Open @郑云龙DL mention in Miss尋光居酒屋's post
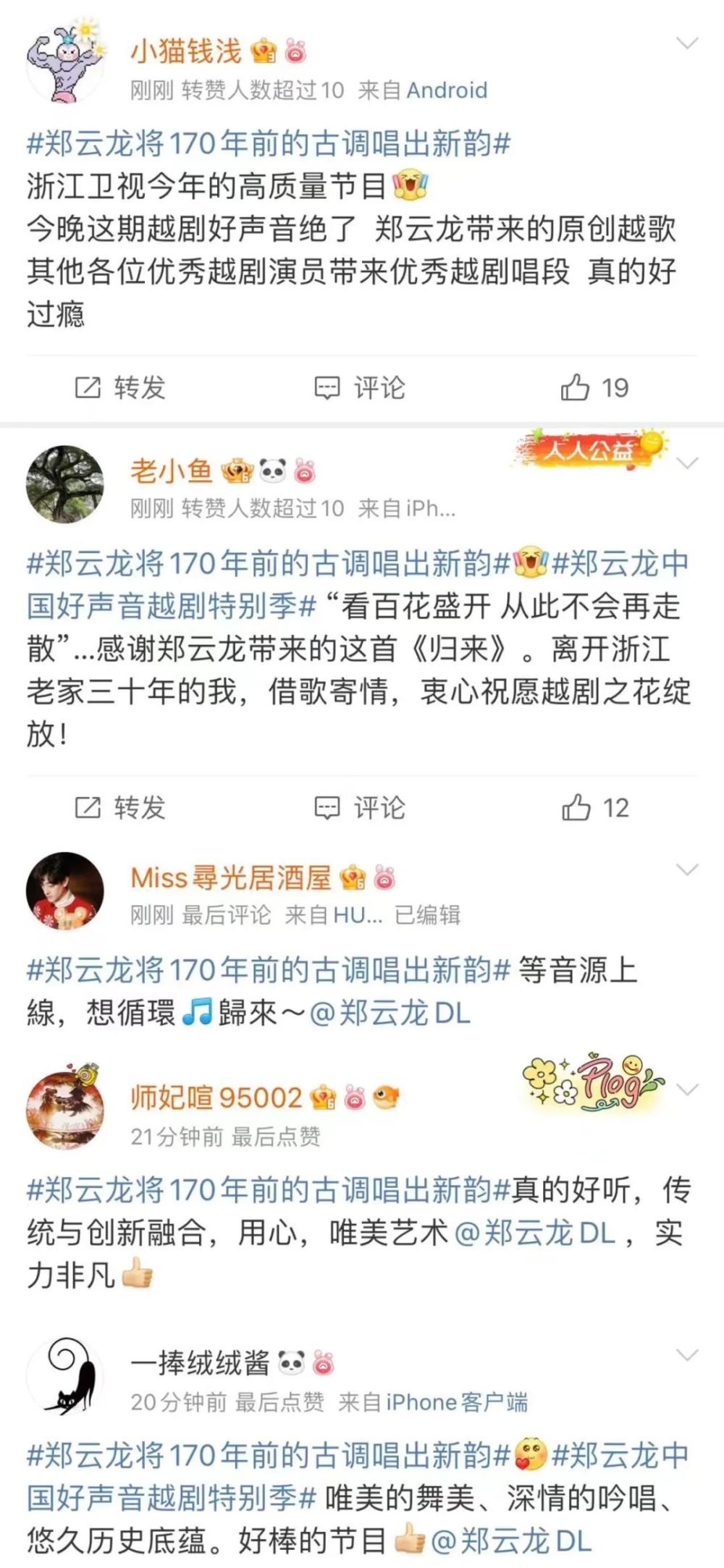724x1568 pixels. click(390, 1012)
